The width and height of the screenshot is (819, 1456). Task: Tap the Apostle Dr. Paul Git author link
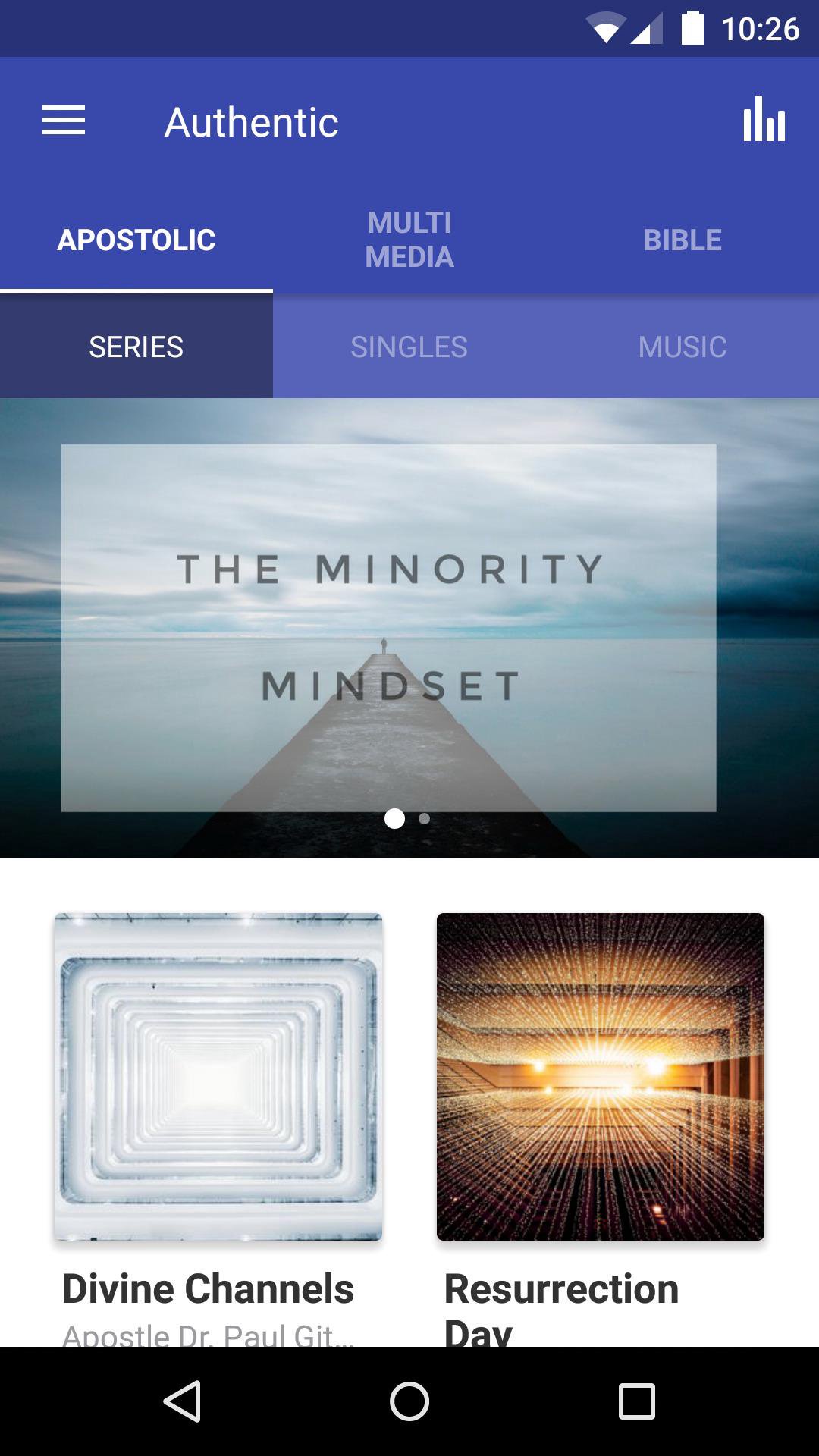click(209, 1336)
